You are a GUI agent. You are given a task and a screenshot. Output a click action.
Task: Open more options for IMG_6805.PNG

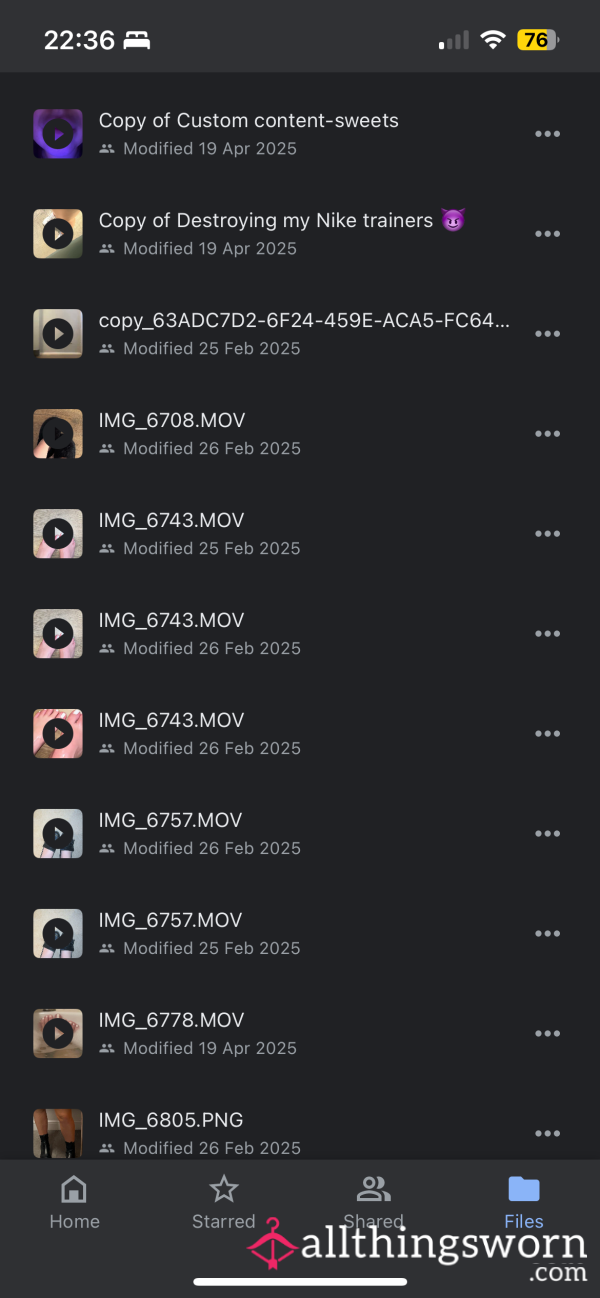point(547,1133)
